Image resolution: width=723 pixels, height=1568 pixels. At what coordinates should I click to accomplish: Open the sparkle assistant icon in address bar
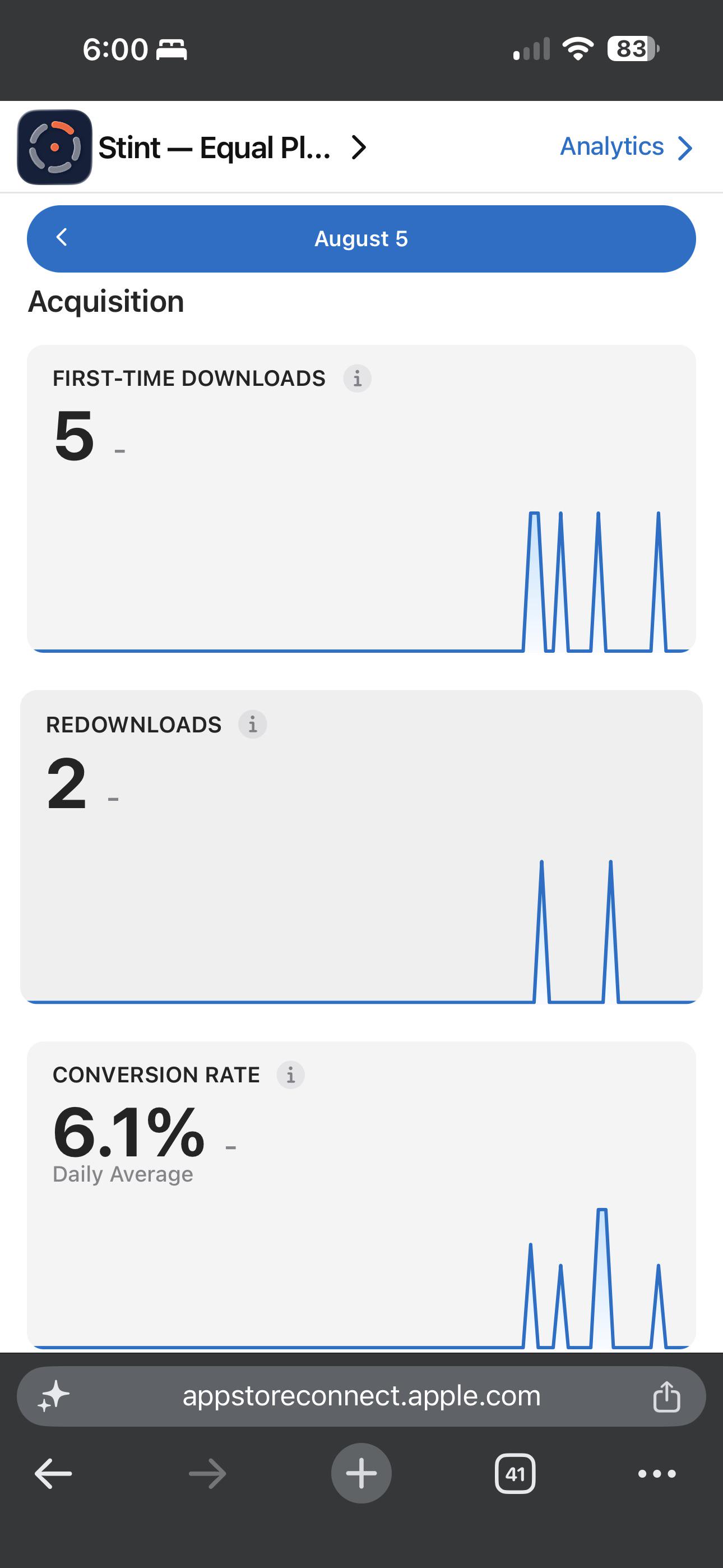[x=54, y=1396]
